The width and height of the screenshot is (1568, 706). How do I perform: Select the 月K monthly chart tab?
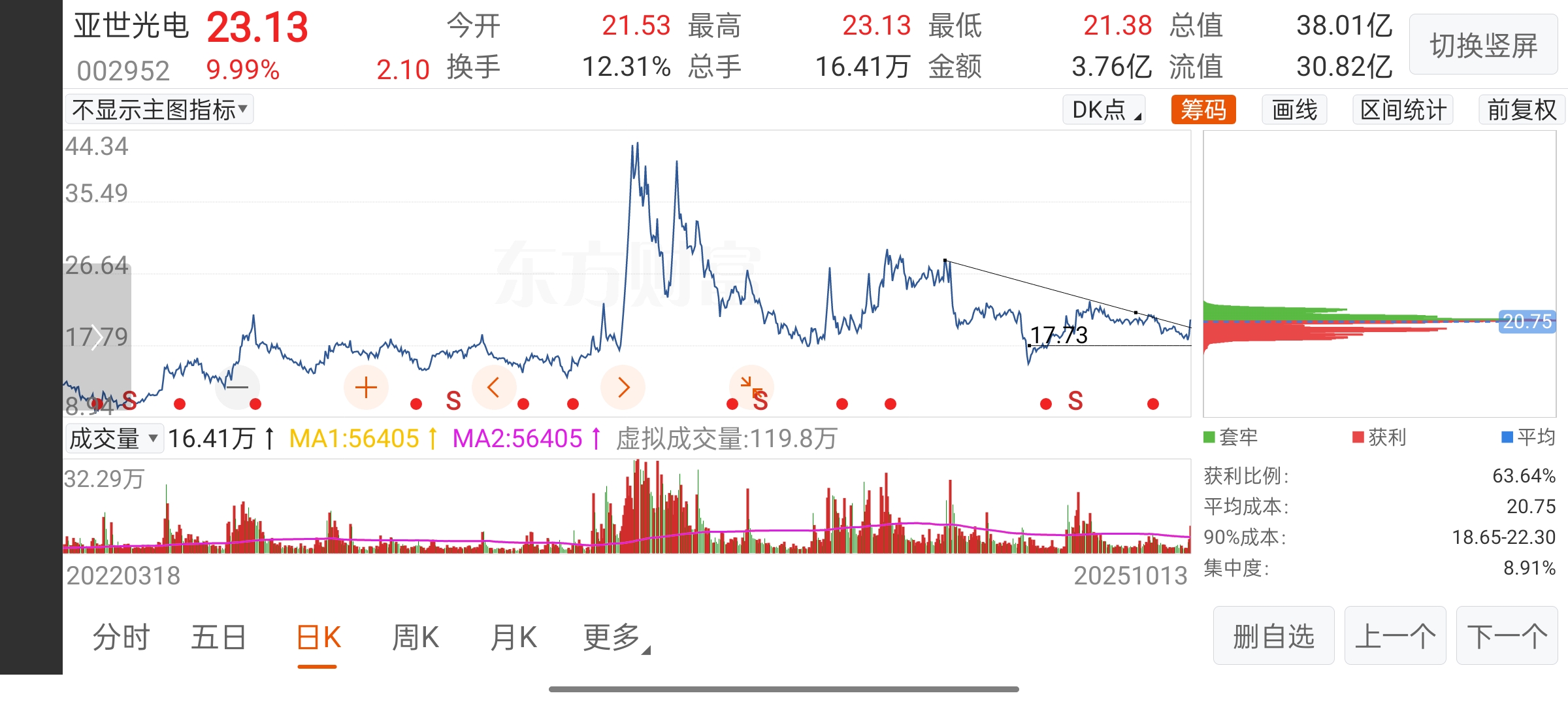(x=514, y=637)
